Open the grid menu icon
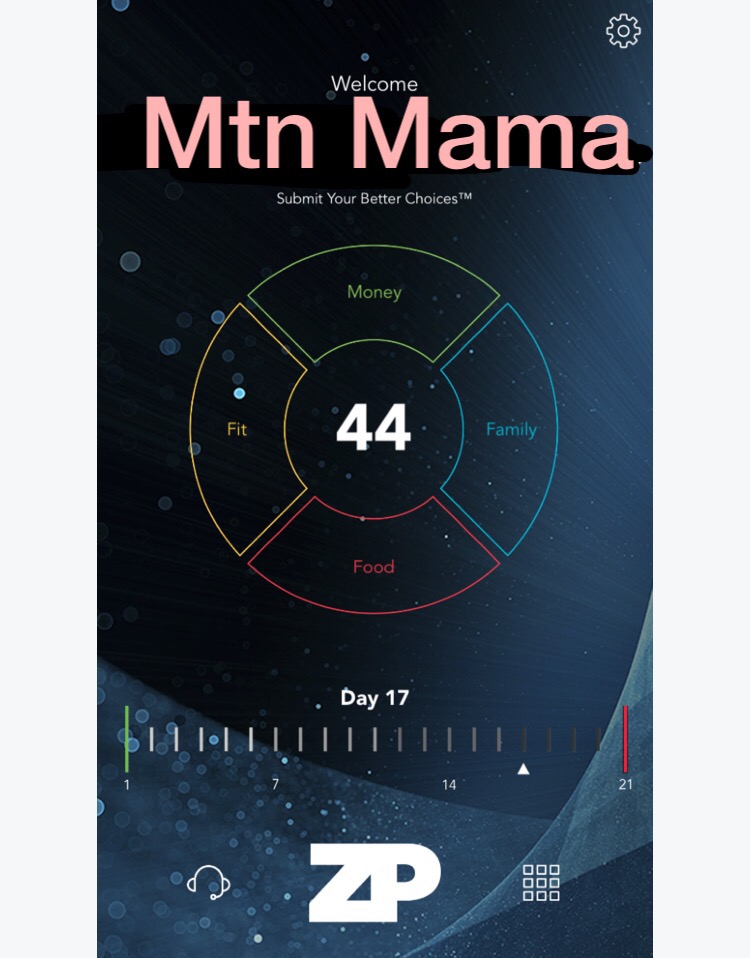This screenshot has width=750, height=958. 541,883
